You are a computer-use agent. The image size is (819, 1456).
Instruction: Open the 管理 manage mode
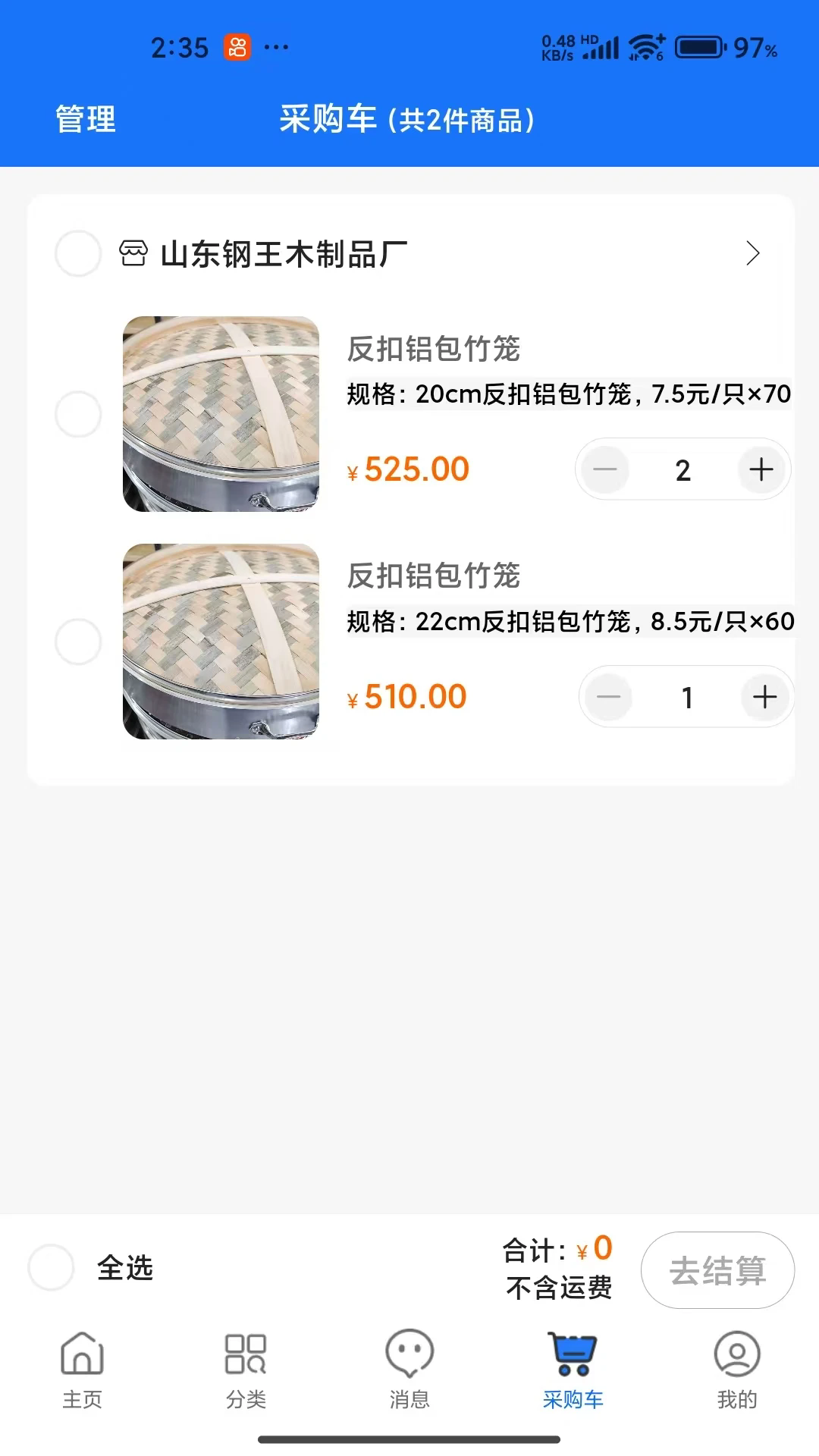(83, 119)
